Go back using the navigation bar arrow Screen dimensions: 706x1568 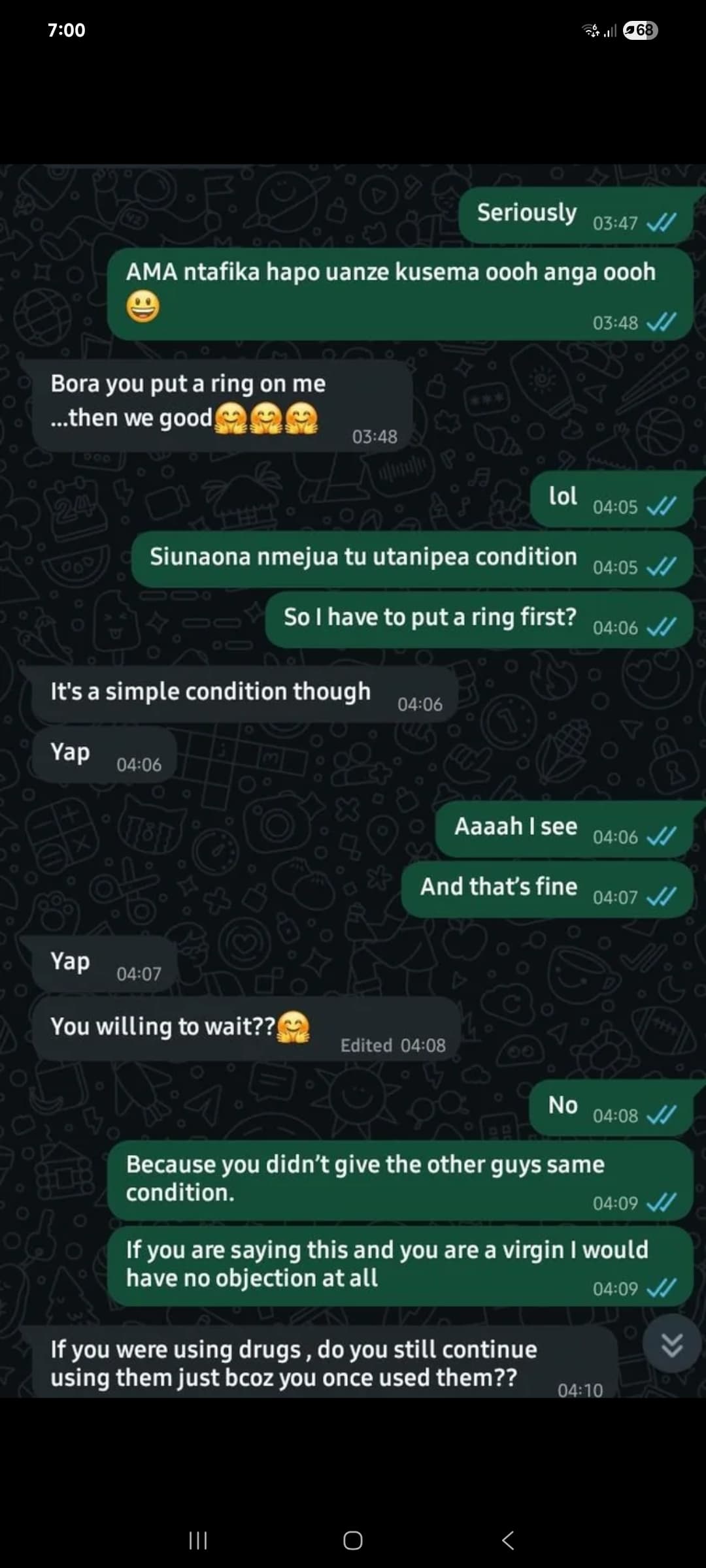(x=508, y=1540)
